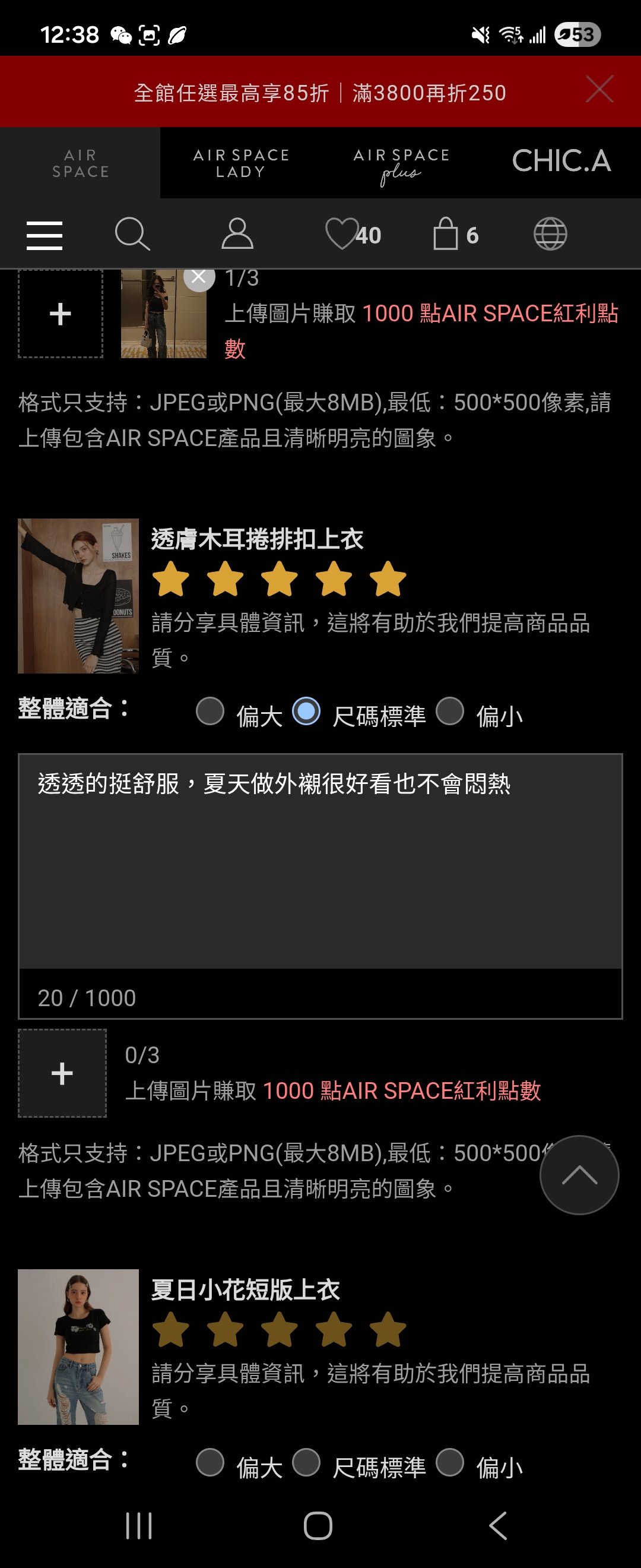641x1568 pixels.
Task: Select 偏大 for 透膚木耳捲排扣上衣
Action: tap(211, 711)
